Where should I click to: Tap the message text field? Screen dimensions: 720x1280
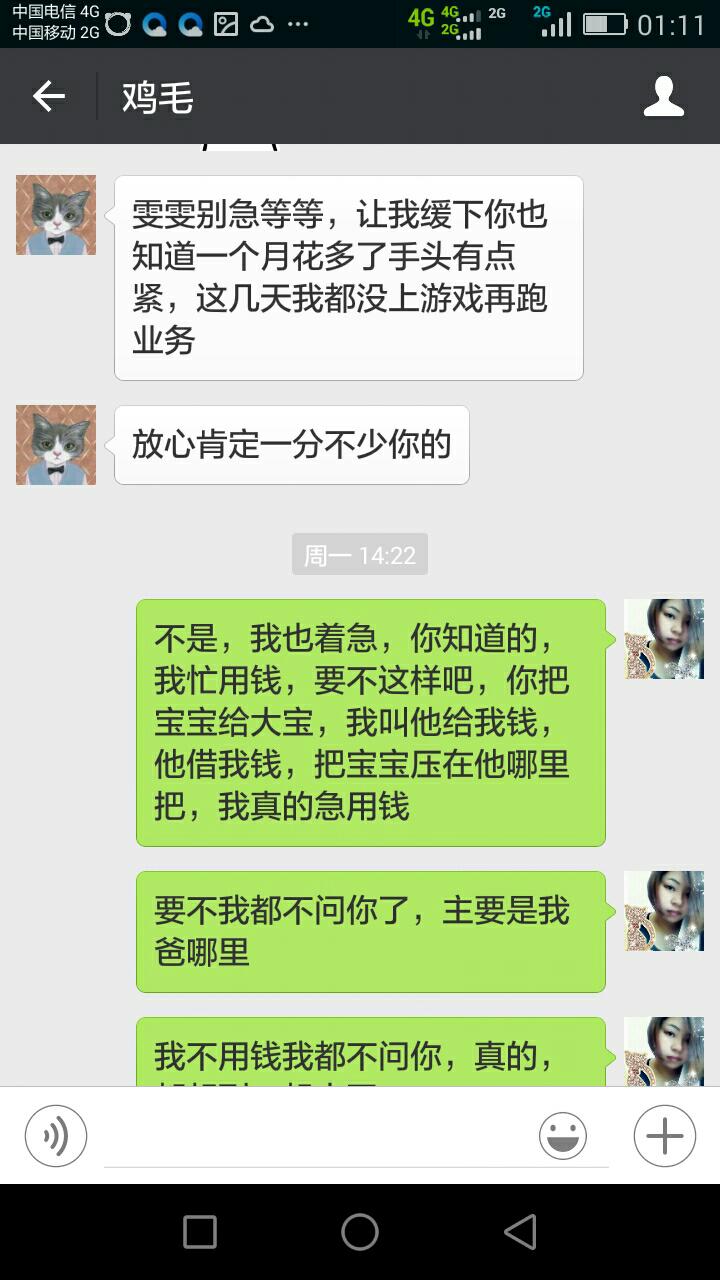point(320,1137)
